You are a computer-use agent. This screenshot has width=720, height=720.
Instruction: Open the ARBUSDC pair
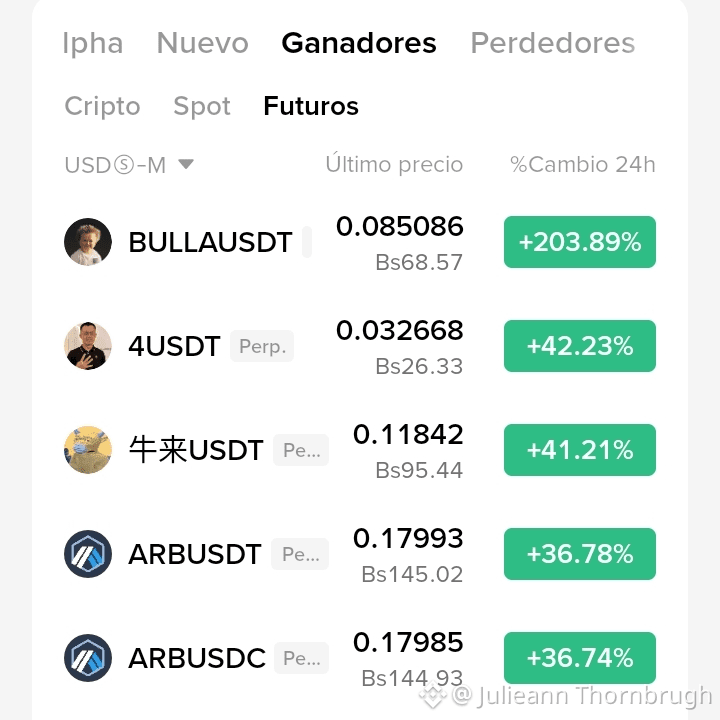[x=360, y=658]
